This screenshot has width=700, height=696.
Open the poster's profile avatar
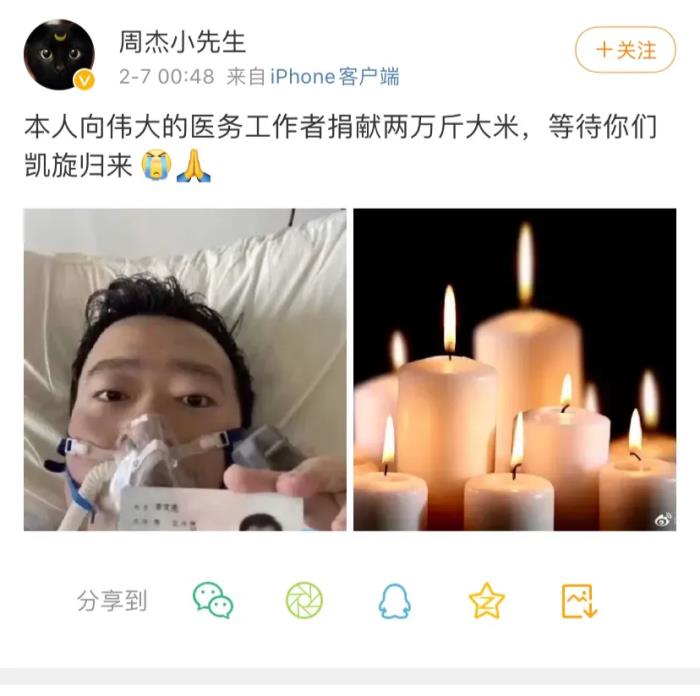(59, 55)
